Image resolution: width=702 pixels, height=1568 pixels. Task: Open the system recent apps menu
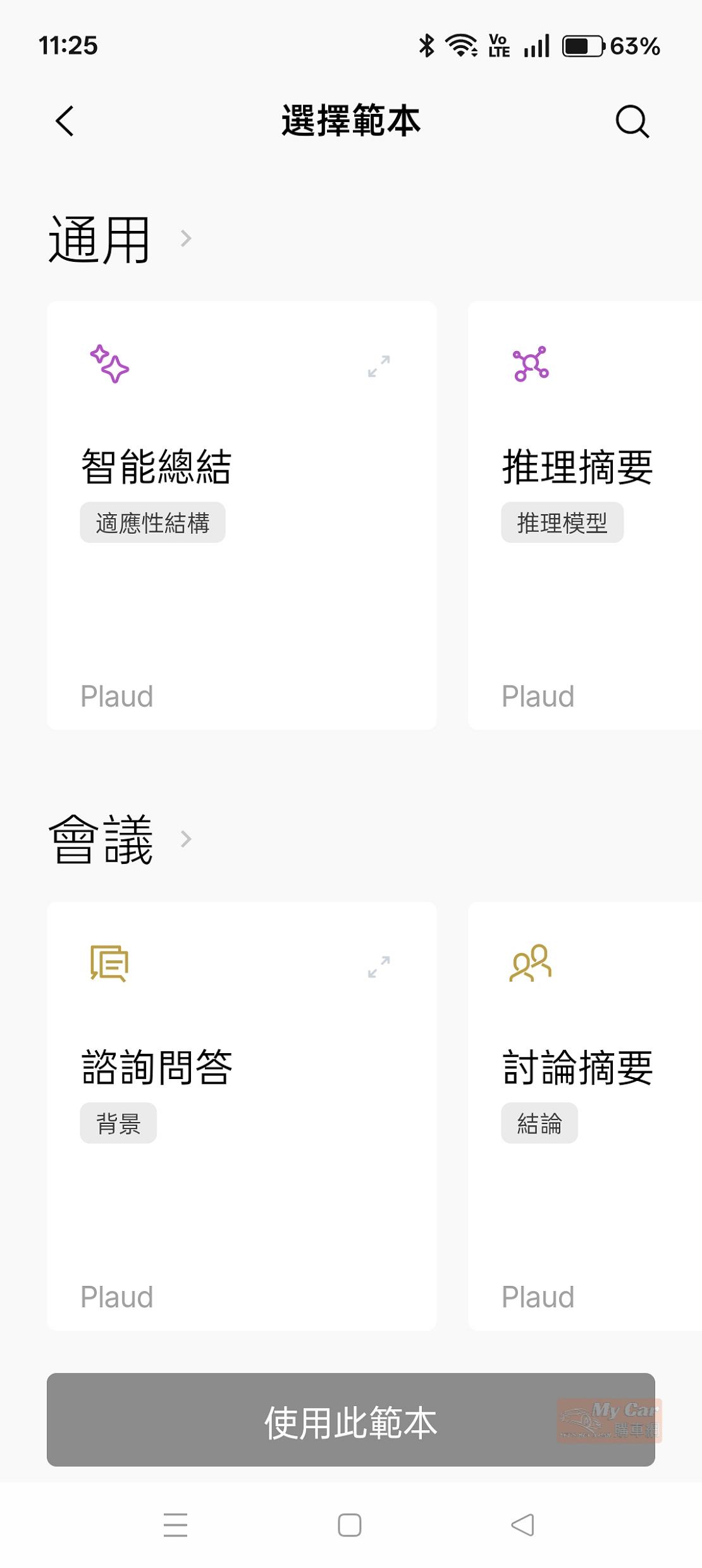click(175, 1525)
